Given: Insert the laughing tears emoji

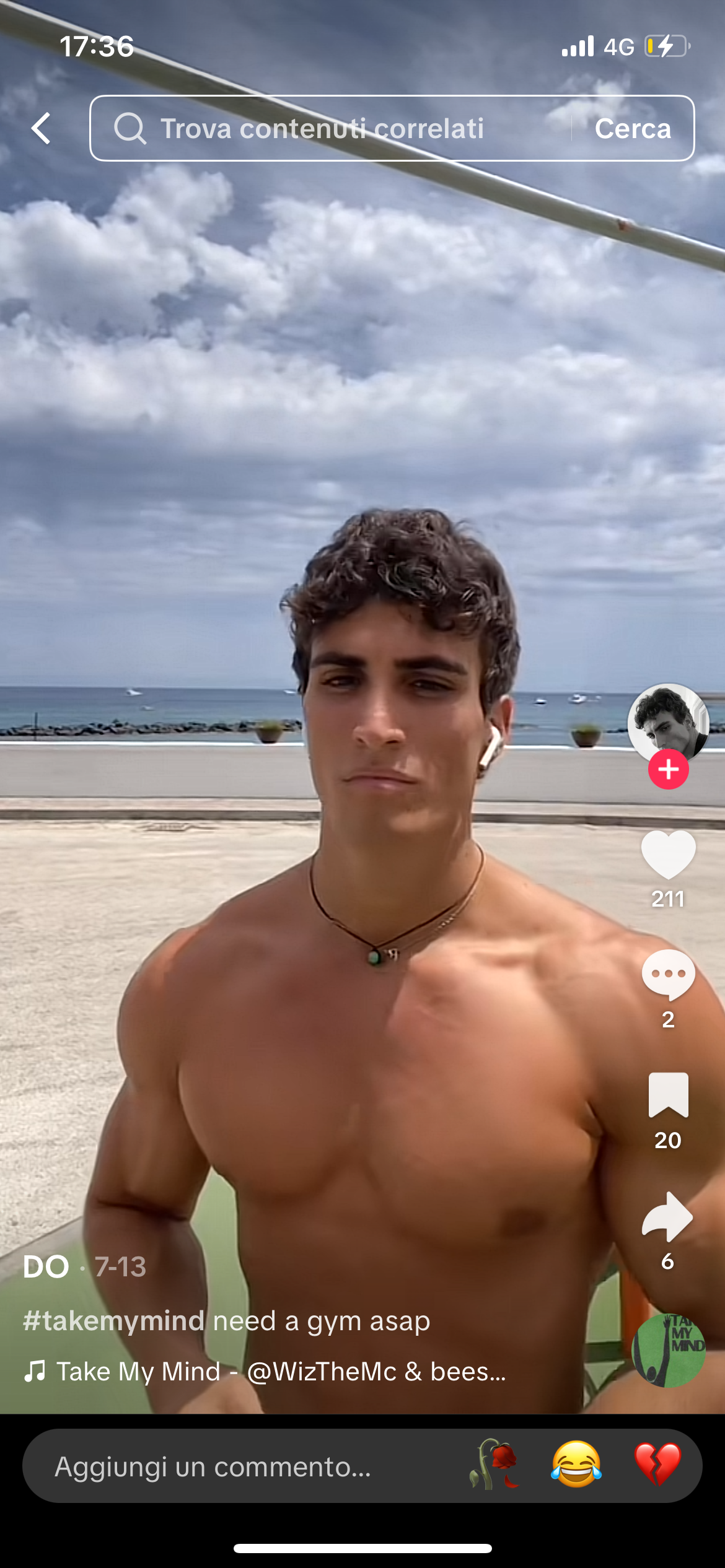Looking at the screenshot, I should [576, 1465].
